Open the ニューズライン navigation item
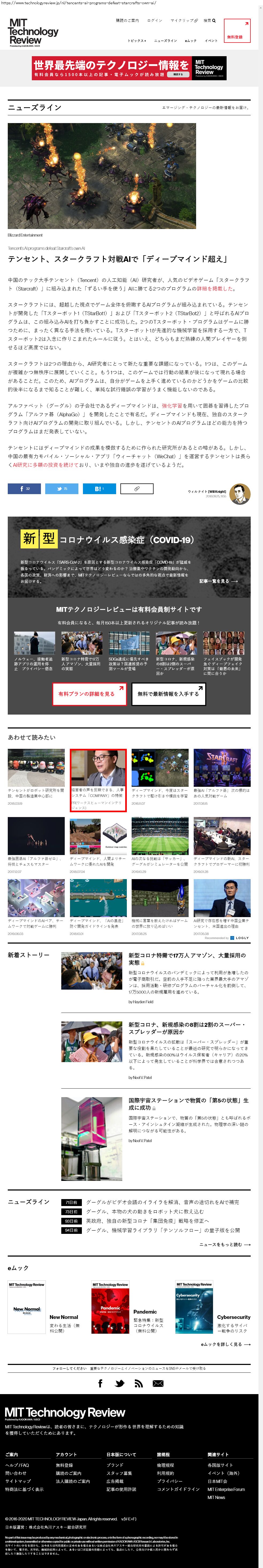Image resolution: width=263 pixels, height=1568 pixels. coord(165,41)
